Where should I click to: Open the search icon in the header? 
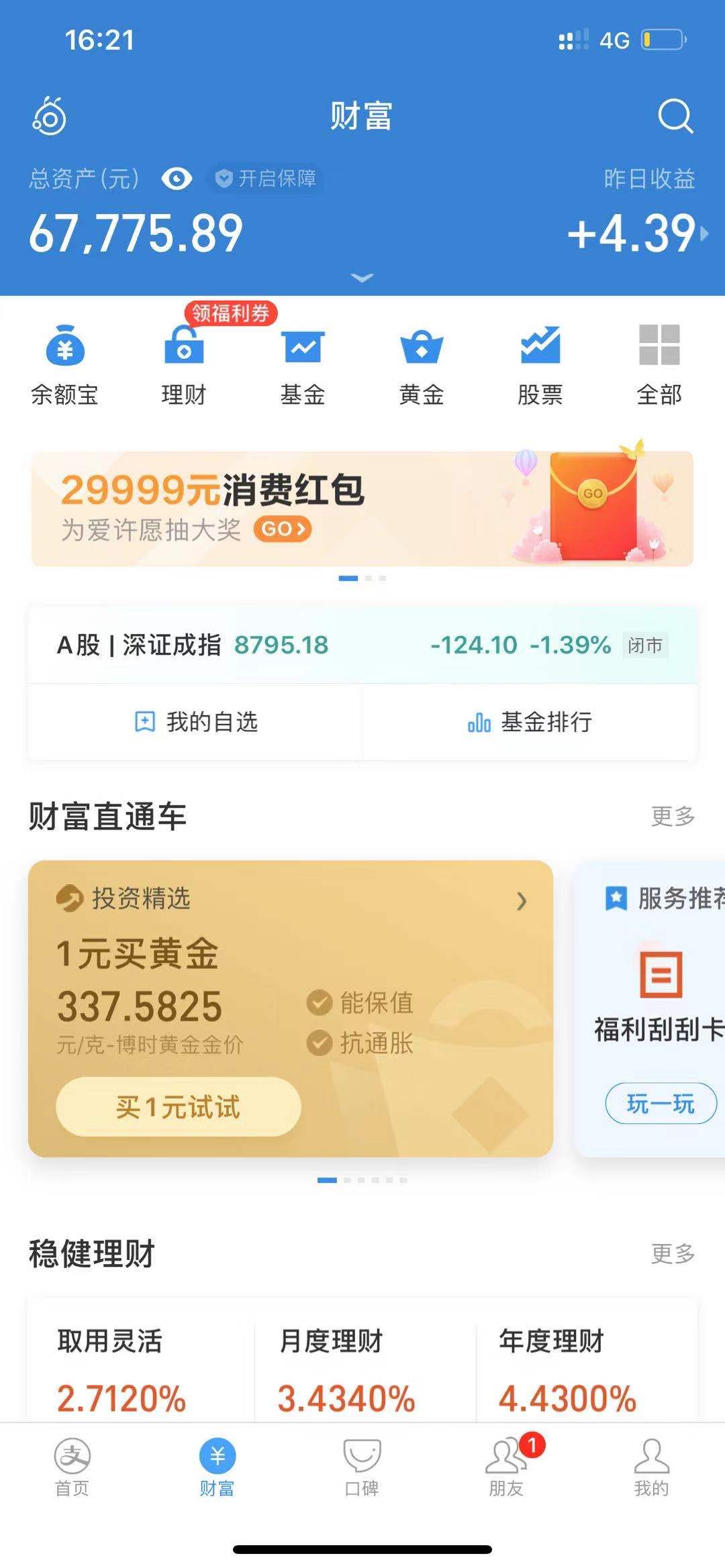675,117
